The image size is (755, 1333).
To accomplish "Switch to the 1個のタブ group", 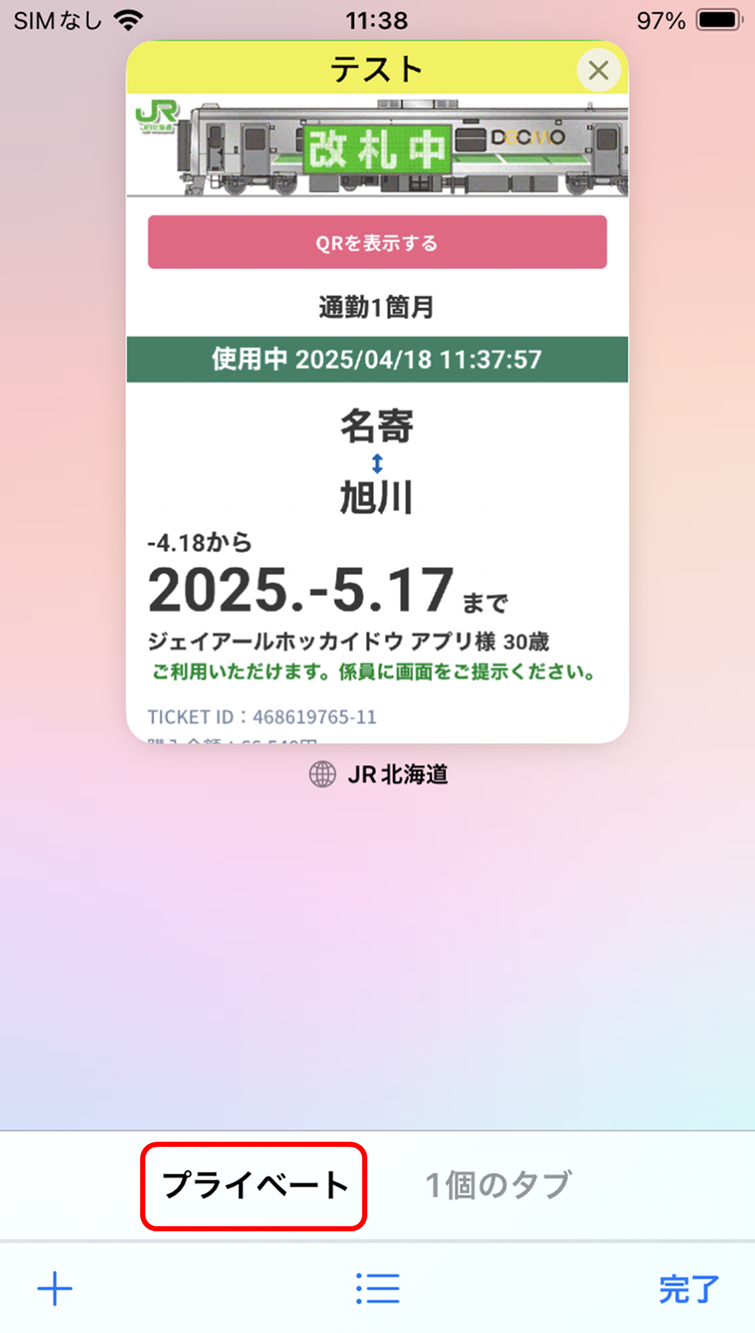I will pyautogui.click(x=497, y=1185).
